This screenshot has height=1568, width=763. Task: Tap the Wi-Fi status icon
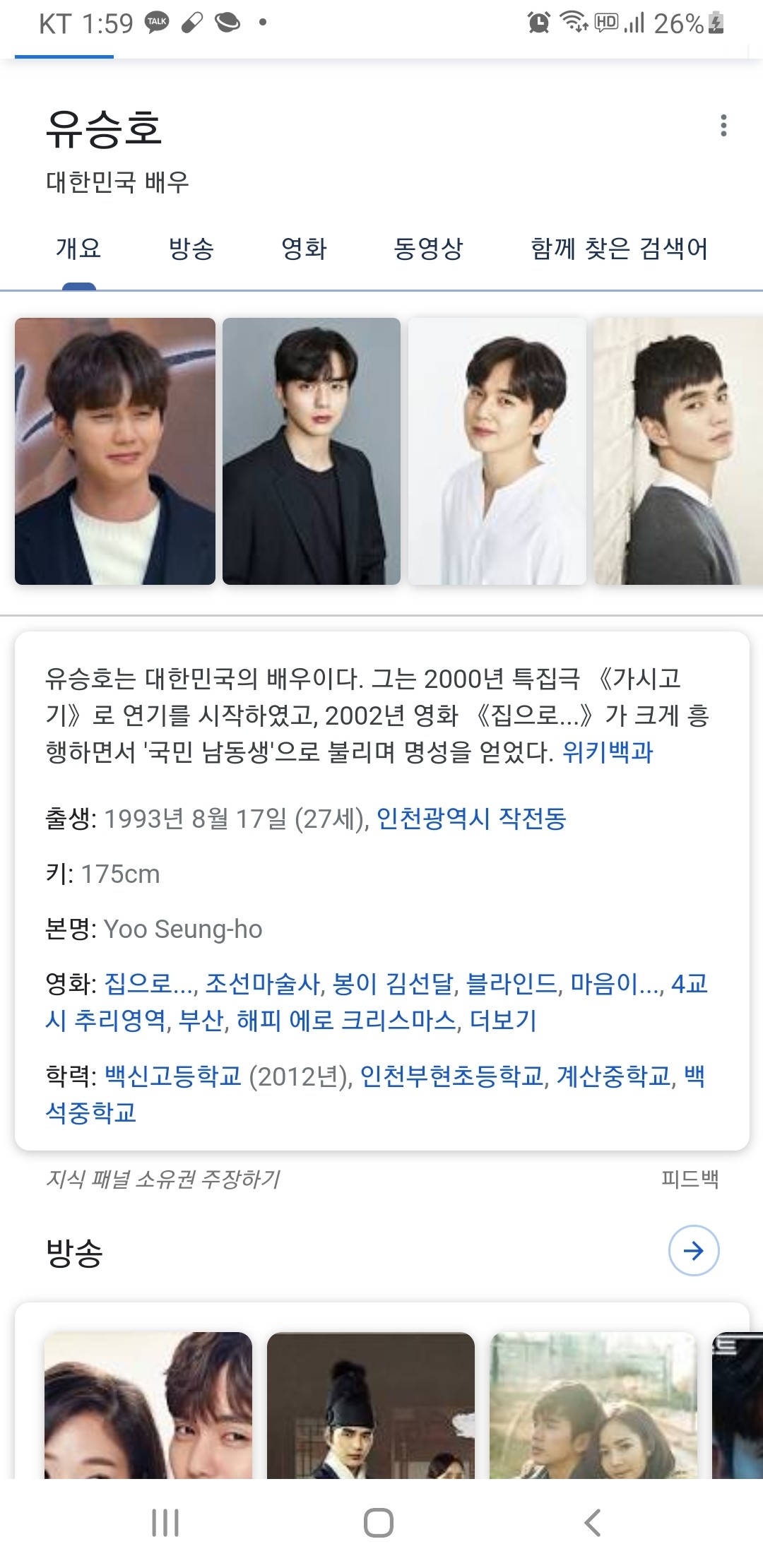point(574,23)
